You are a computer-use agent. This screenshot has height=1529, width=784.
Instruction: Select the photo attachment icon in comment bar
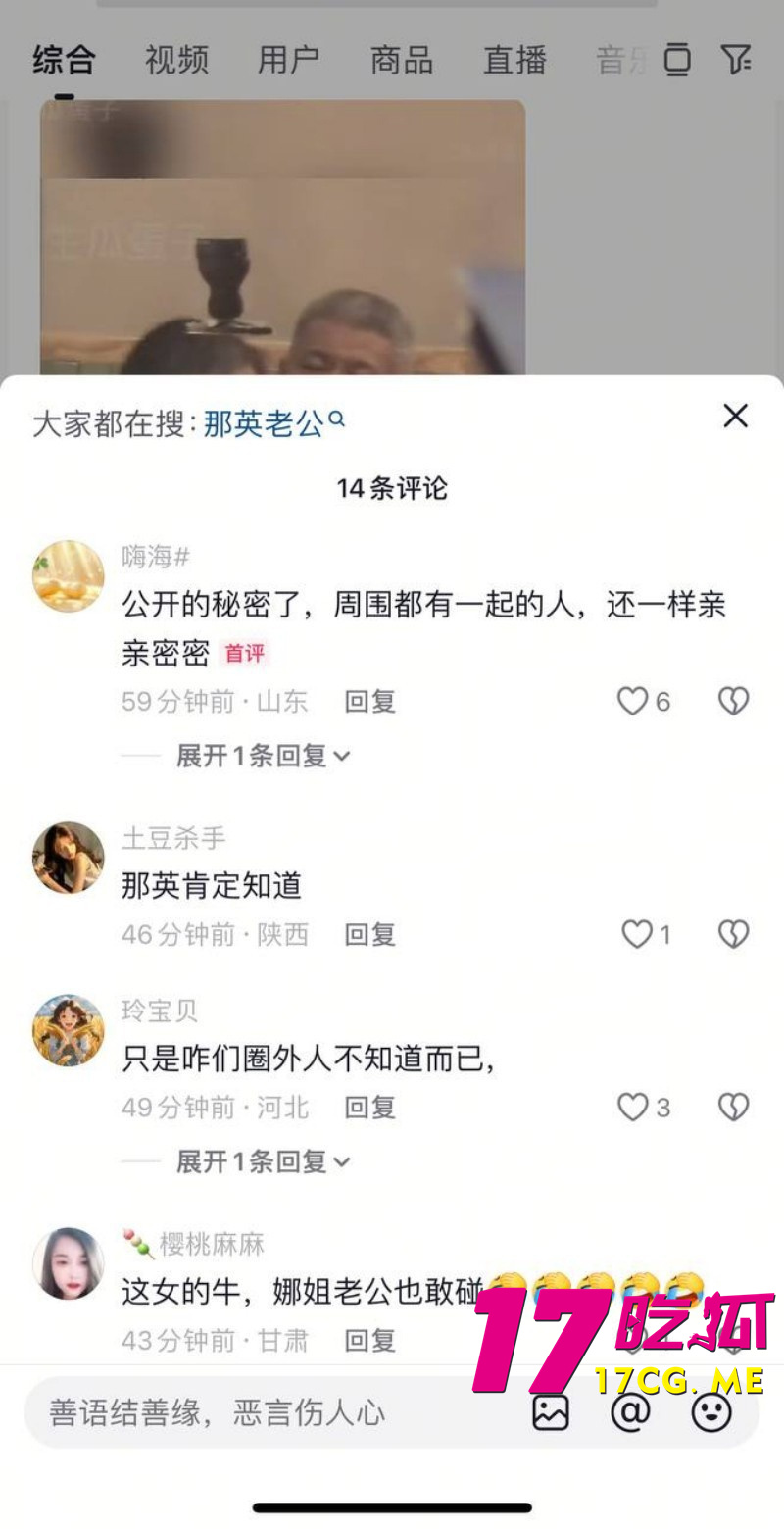(x=551, y=1412)
